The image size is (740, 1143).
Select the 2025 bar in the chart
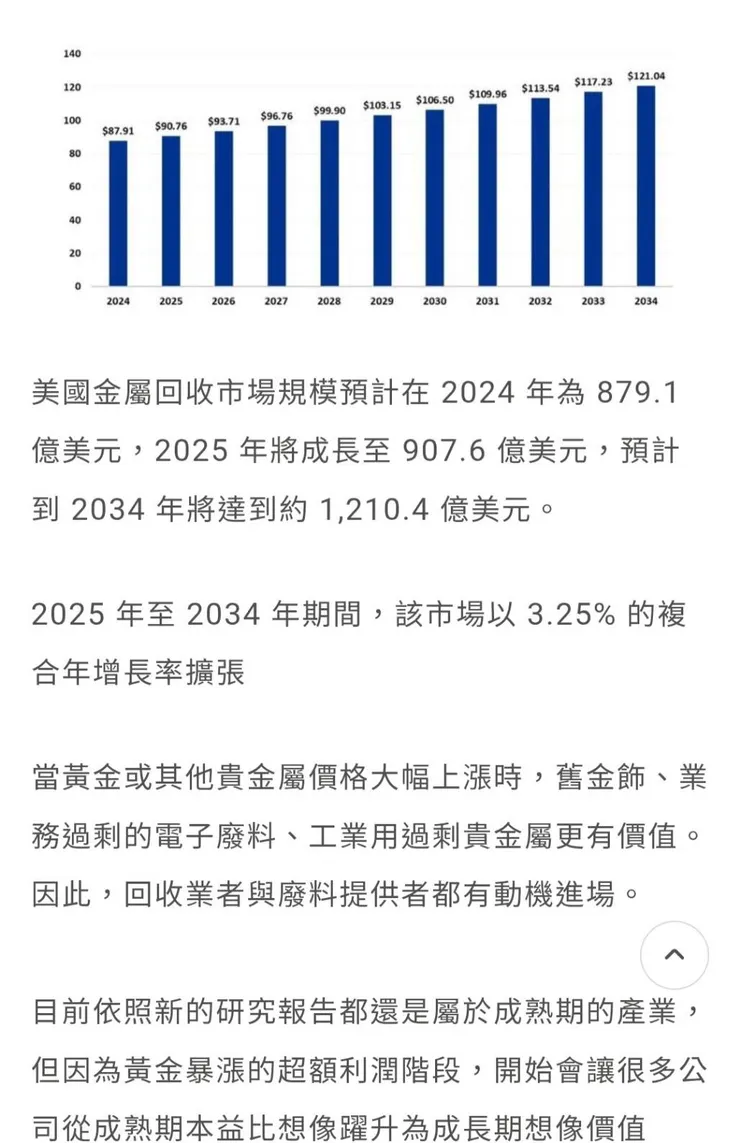(171, 212)
